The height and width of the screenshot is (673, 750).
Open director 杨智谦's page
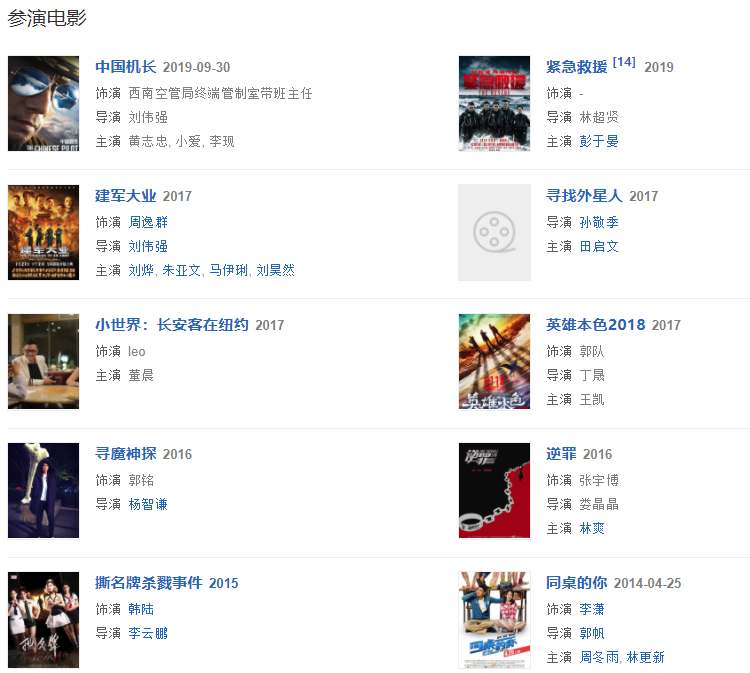(x=148, y=504)
